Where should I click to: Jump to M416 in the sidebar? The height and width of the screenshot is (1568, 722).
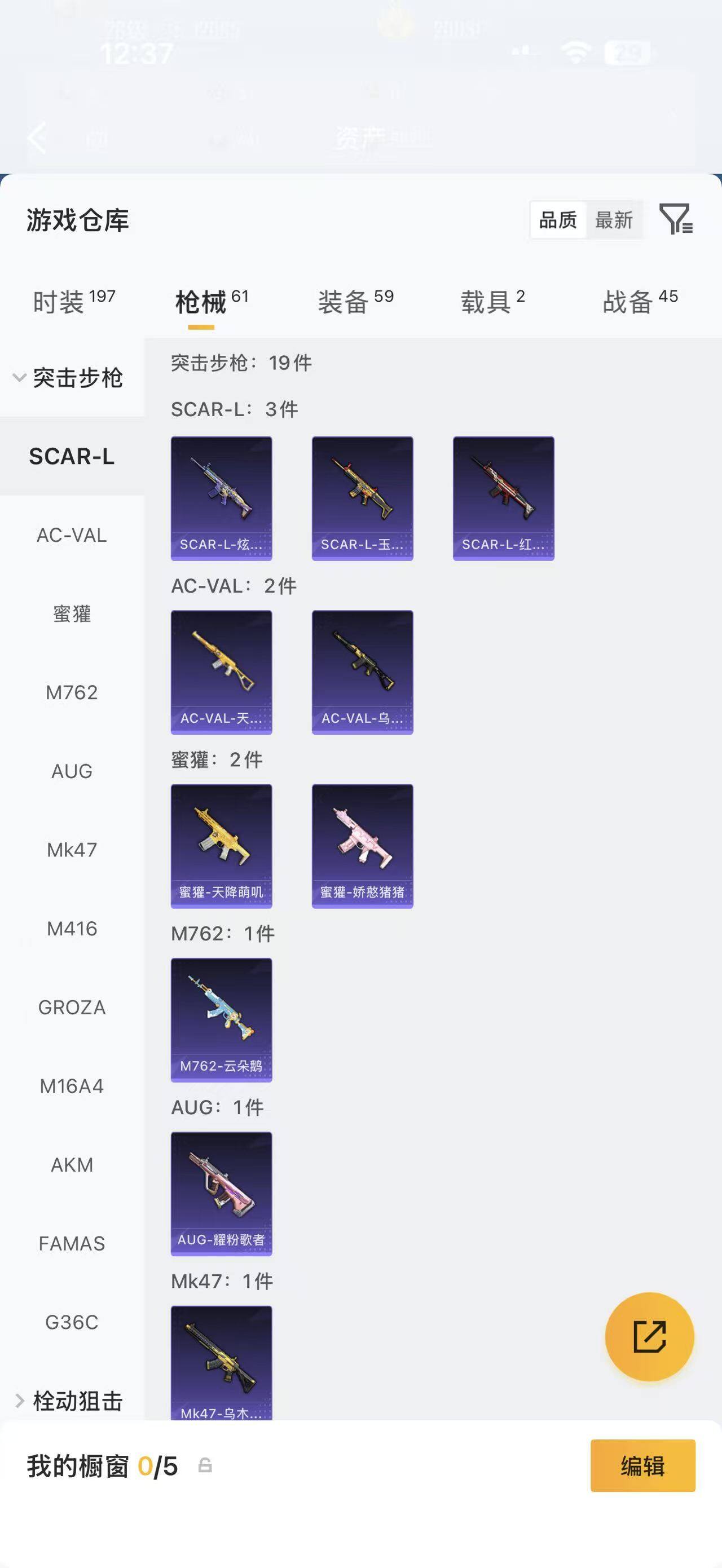(72, 928)
